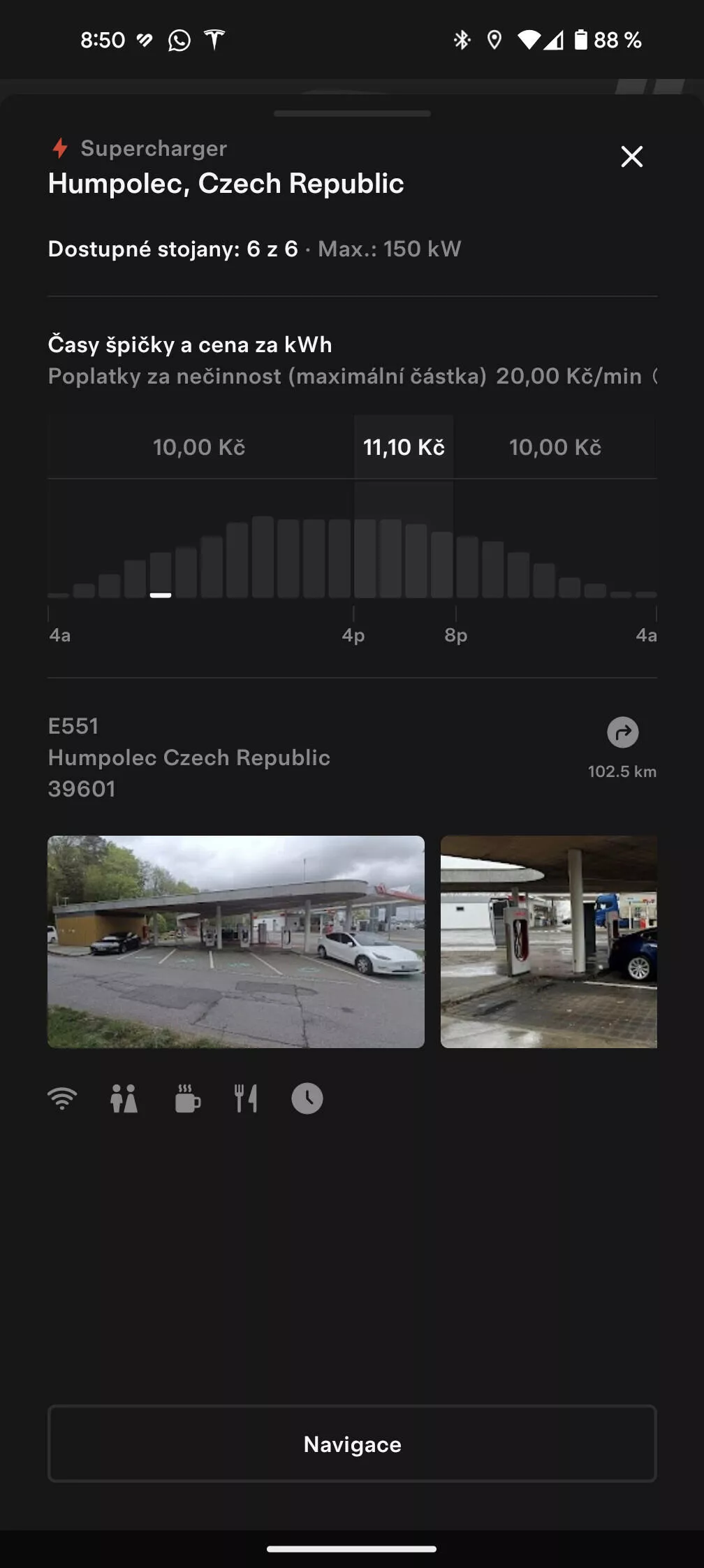
Task: Close the Humpolec Supercharger details sheet
Action: click(631, 157)
